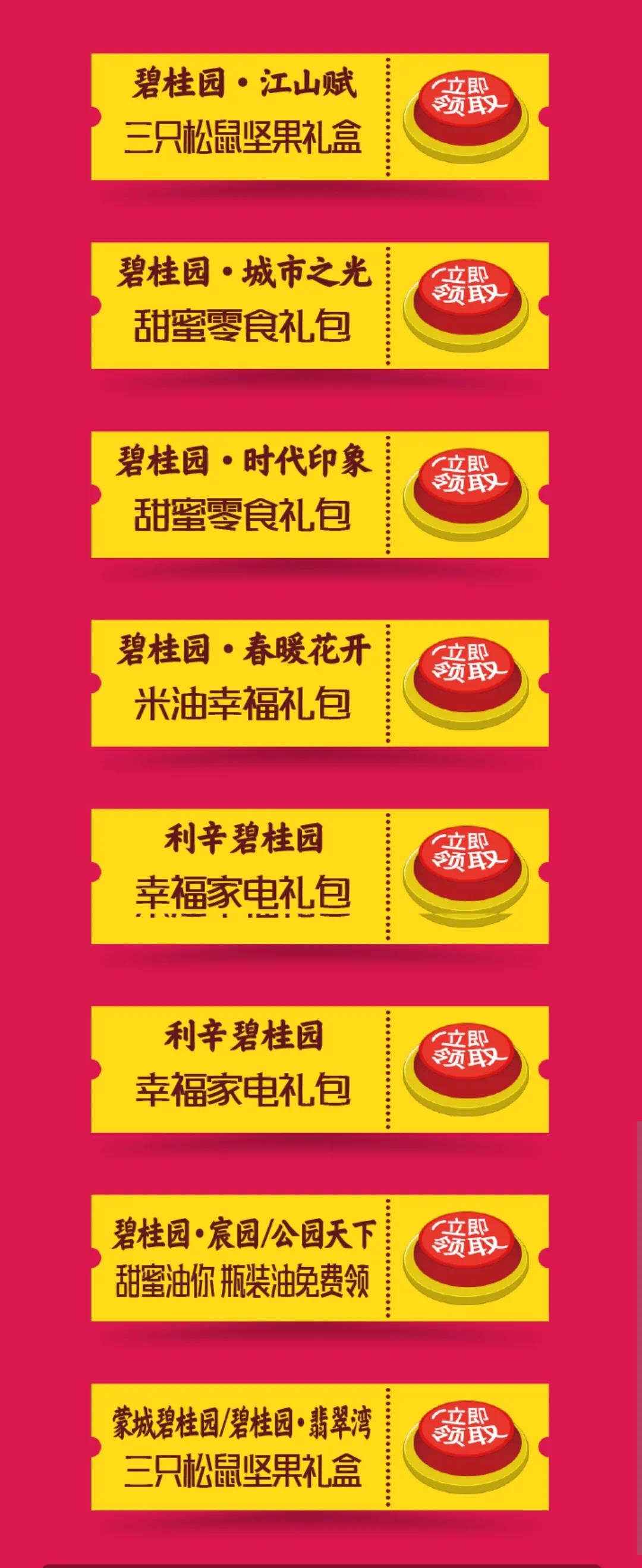Claim free oil for 宸园/公园天下
This screenshot has width=642, height=1568.
click(x=467, y=1252)
